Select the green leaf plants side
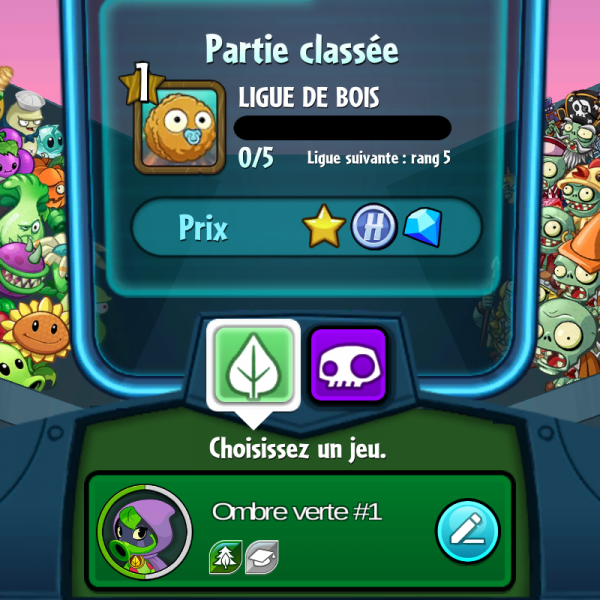The image size is (600, 600). tap(253, 365)
